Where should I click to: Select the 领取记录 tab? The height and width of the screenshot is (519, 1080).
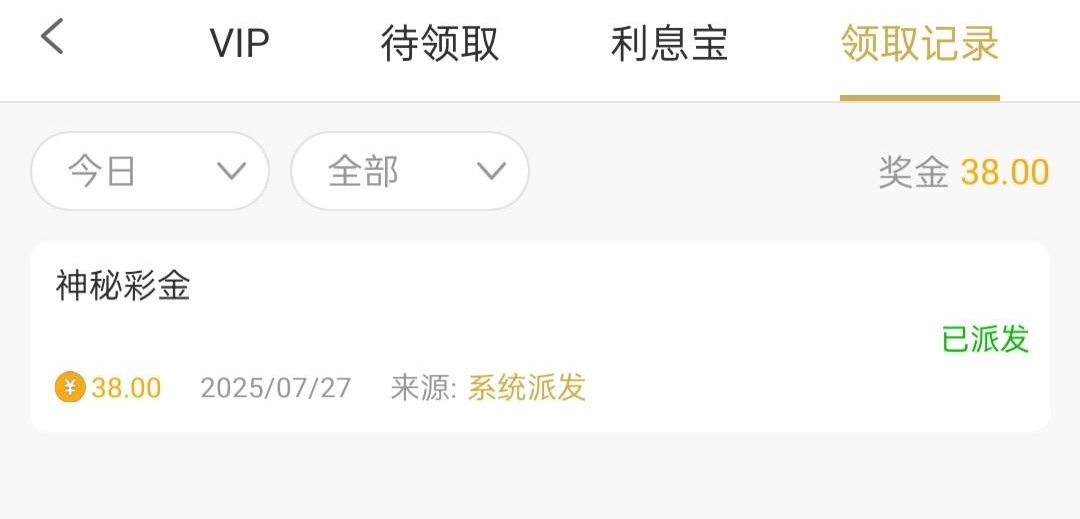coord(919,45)
